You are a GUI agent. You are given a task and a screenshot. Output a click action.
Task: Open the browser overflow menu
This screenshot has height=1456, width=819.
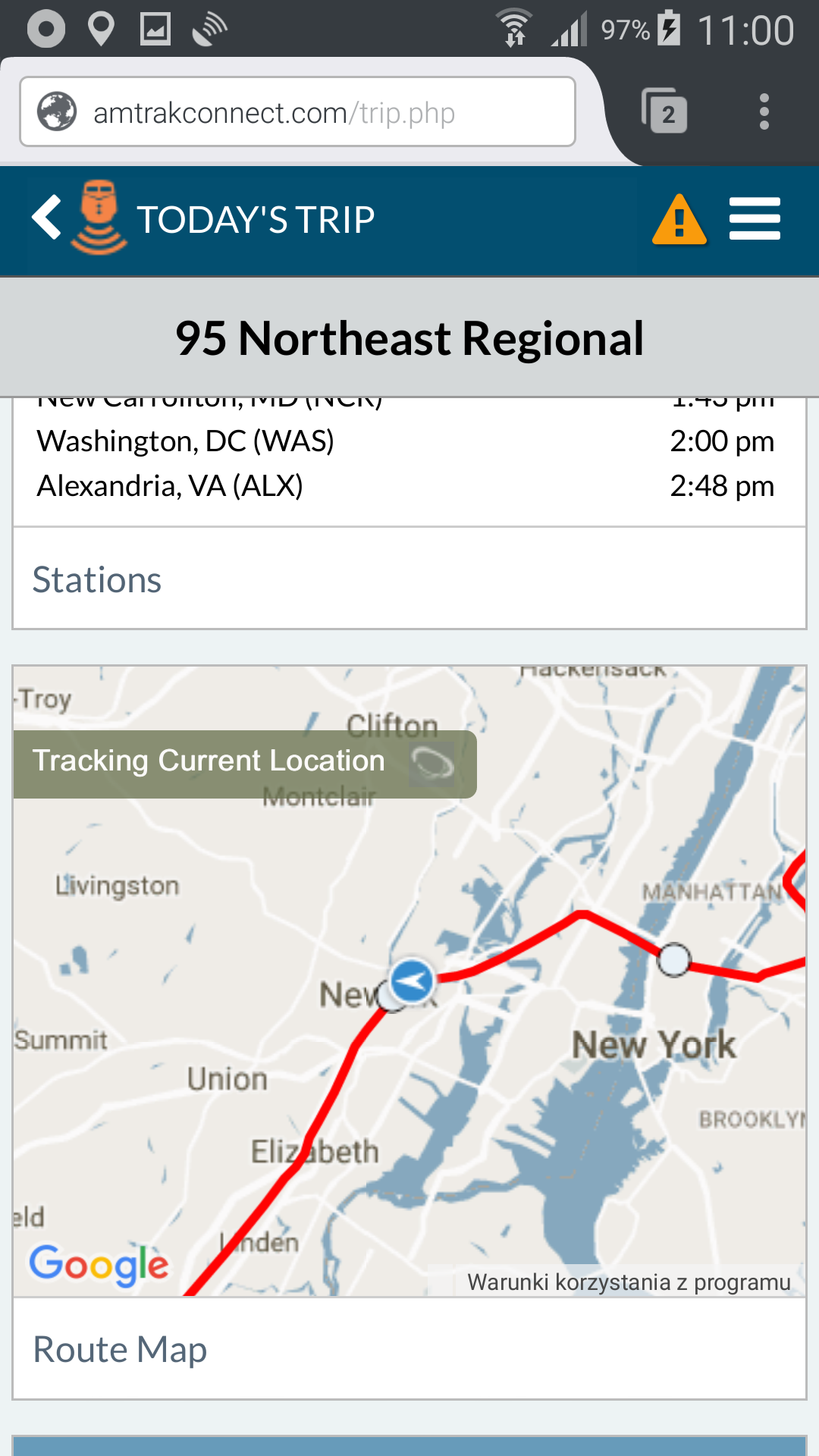764,111
